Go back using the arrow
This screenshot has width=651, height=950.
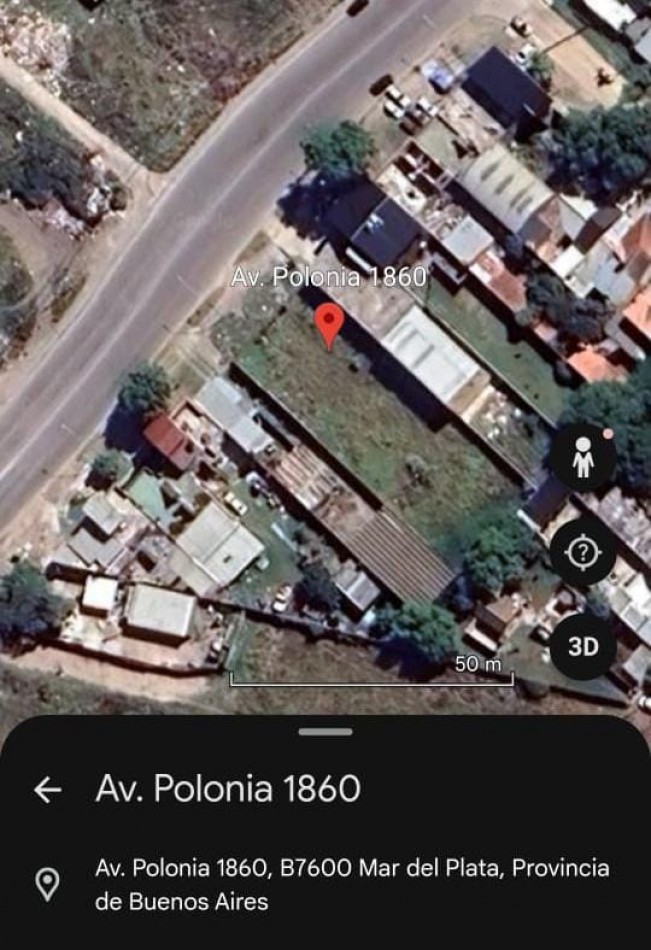click(47, 790)
